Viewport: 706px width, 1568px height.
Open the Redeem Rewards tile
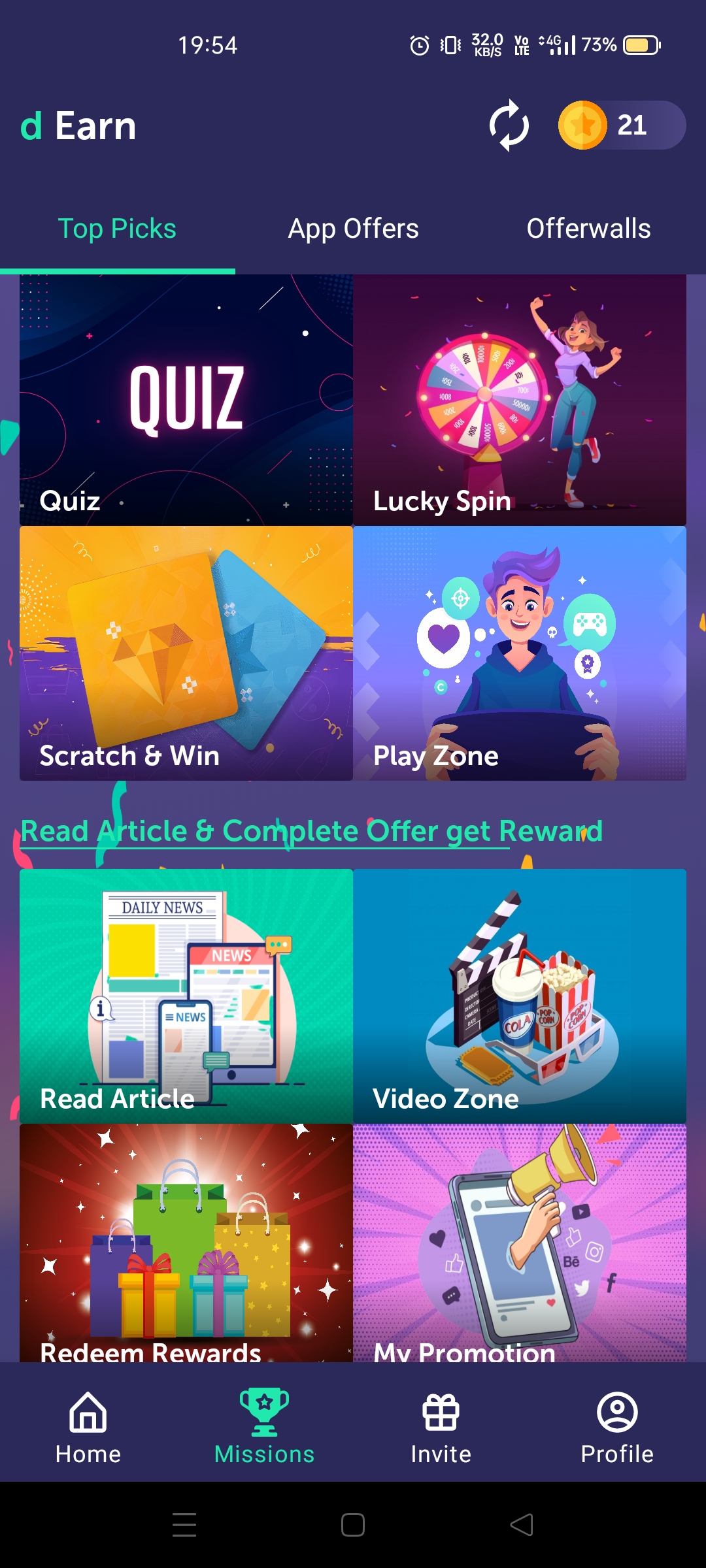click(x=186, y=1241)
